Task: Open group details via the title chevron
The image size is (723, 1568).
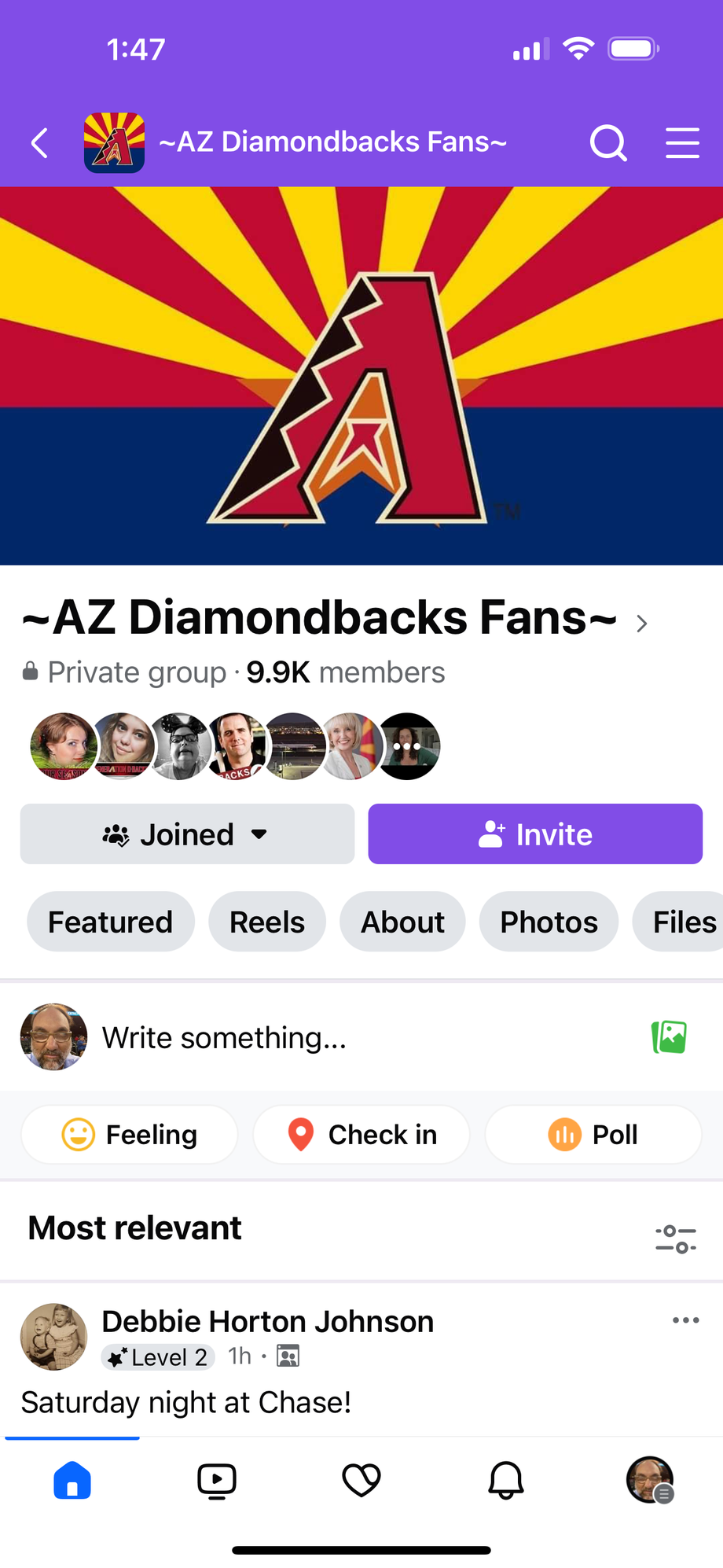Action: point(642,624)
